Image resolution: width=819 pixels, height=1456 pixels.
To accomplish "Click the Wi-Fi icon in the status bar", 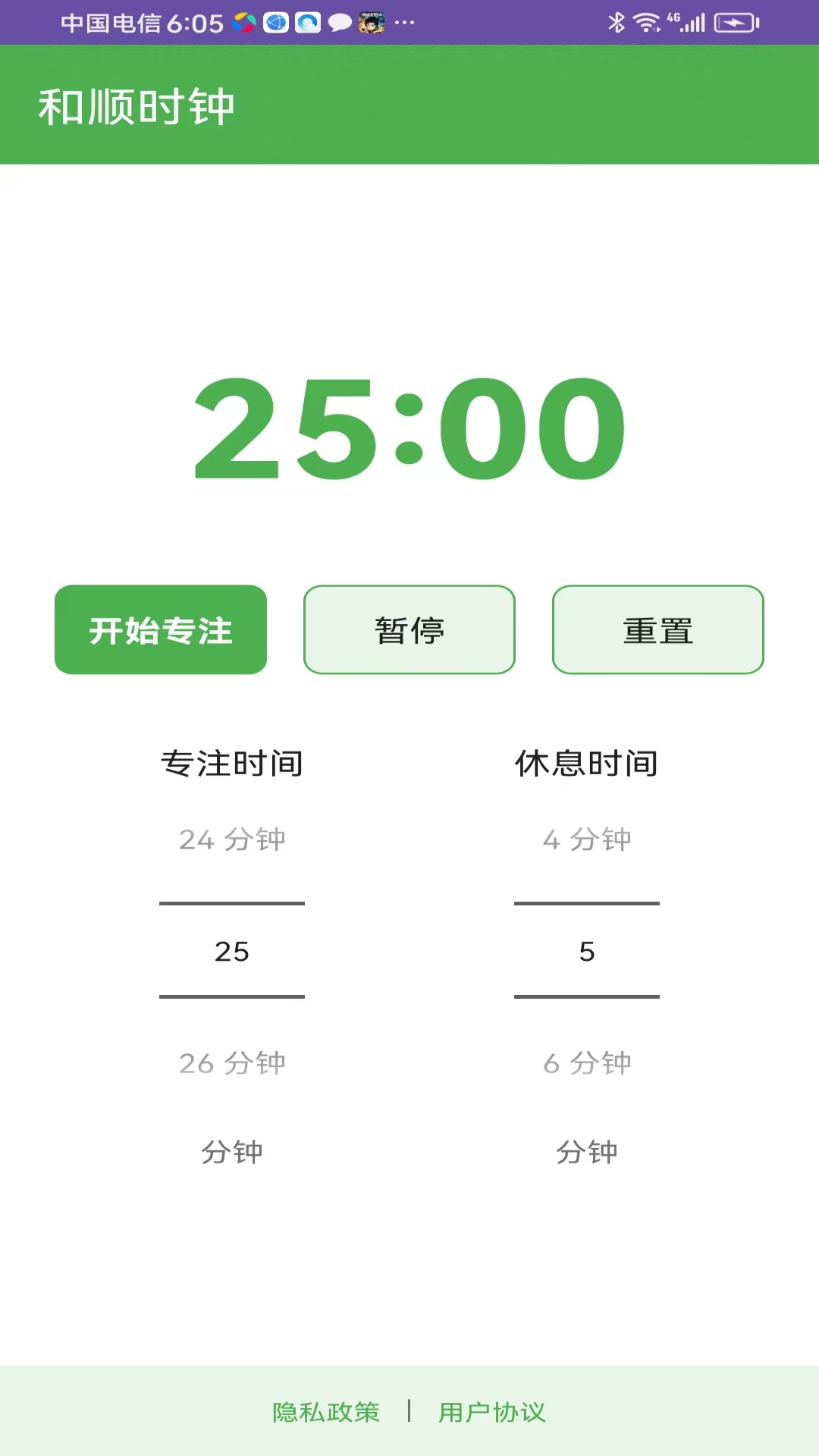I will 646,20.
